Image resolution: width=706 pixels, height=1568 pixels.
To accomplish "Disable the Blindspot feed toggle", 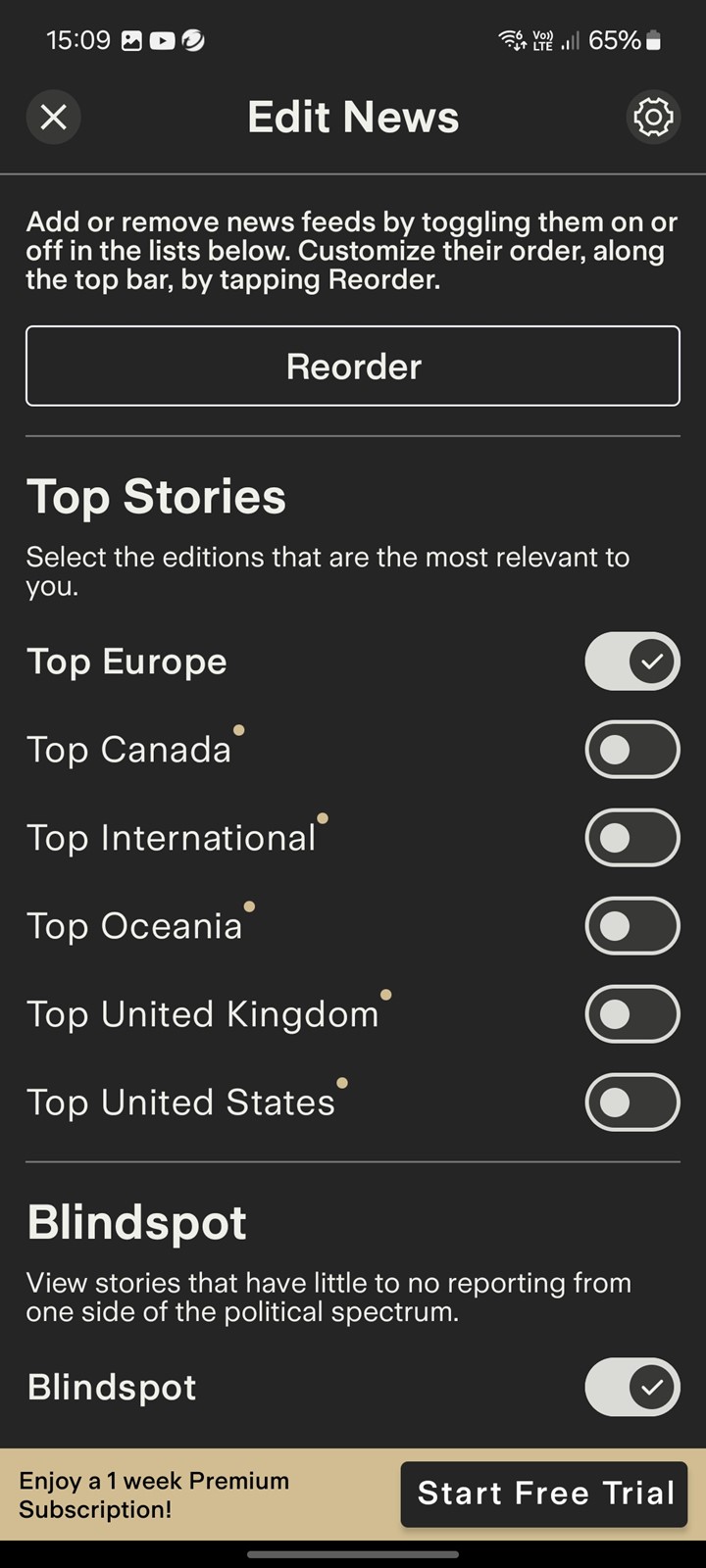I will [x=632, y=1387].
